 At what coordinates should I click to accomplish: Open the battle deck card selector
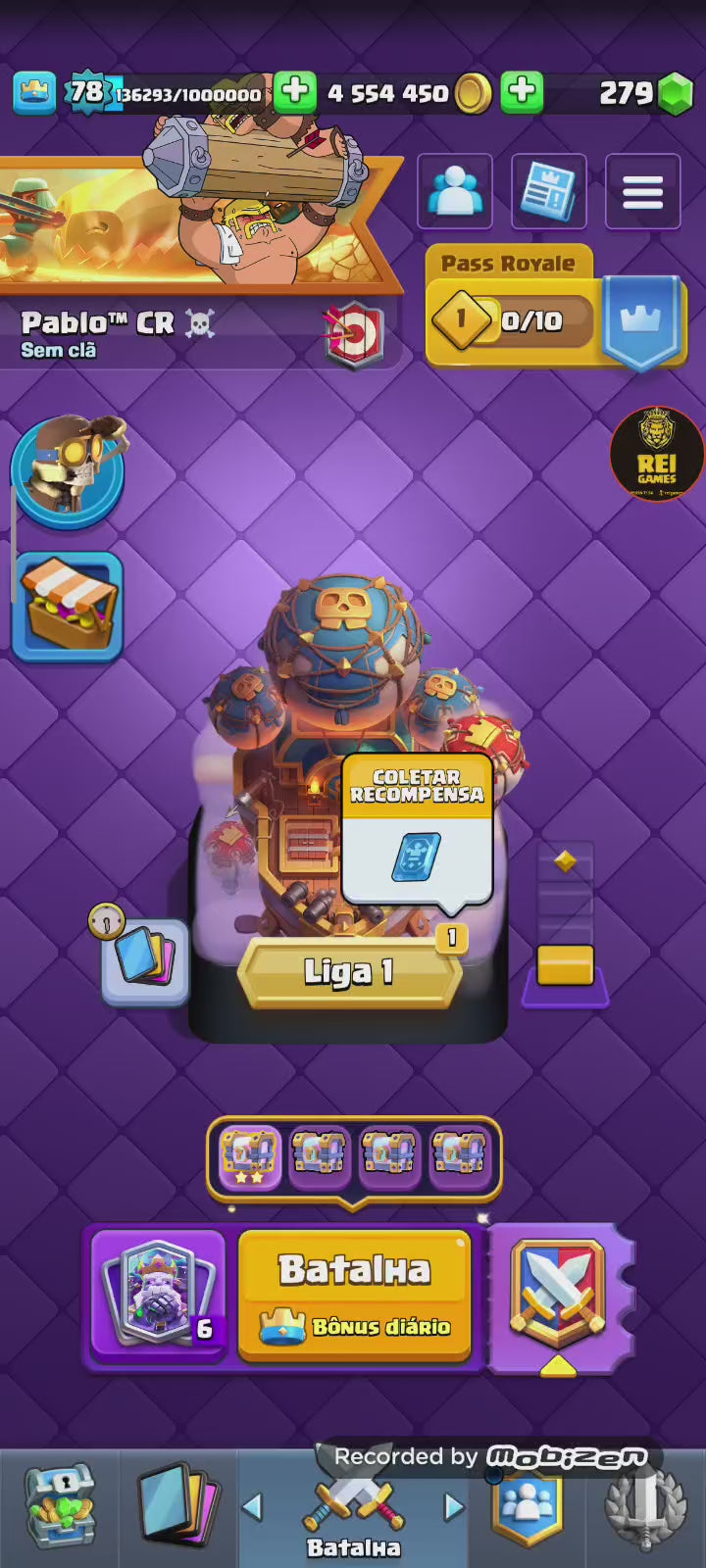(x=159, y=1294)
